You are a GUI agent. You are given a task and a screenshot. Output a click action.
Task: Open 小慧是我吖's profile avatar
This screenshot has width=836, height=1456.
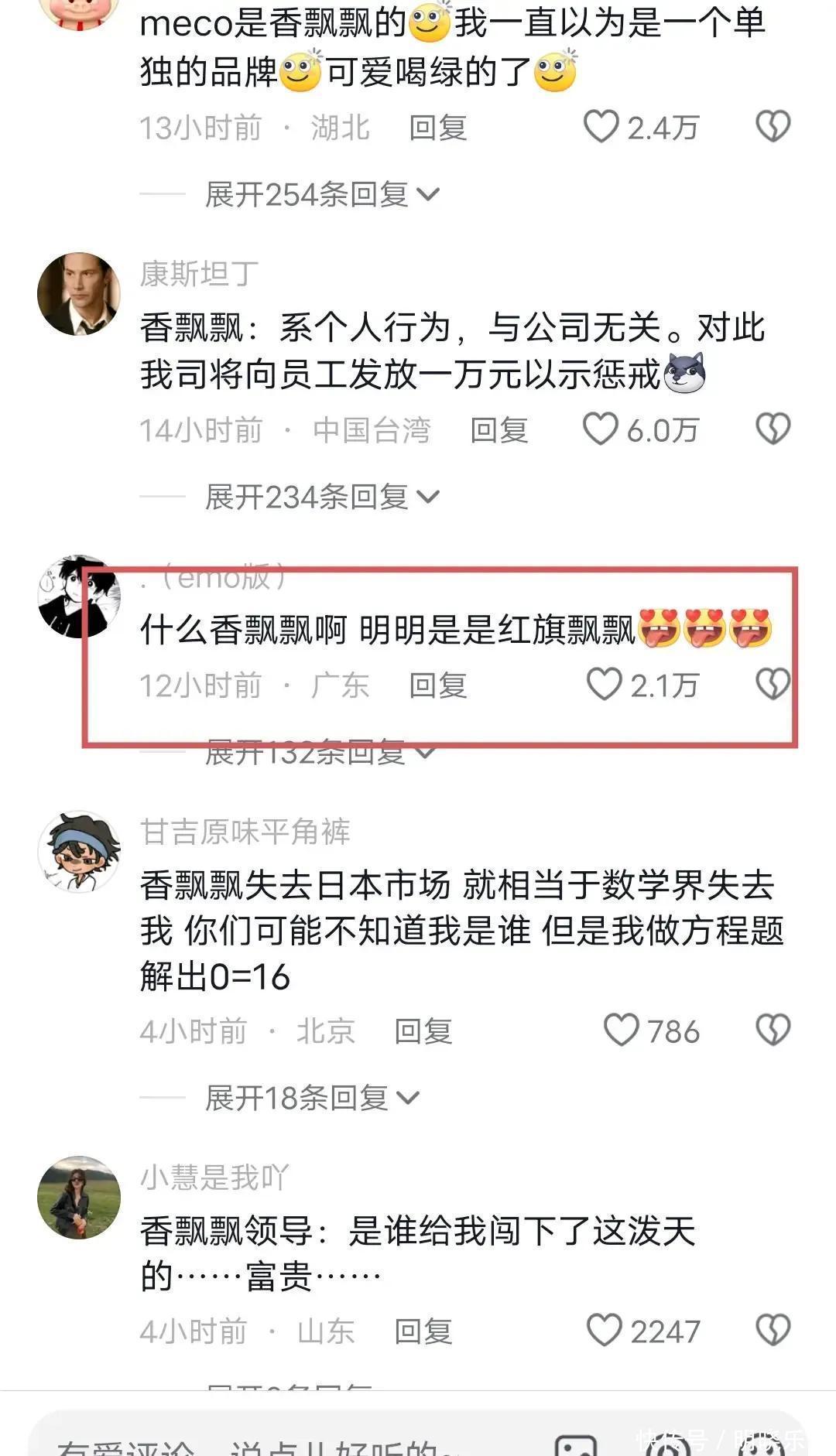pos(79,1198)
